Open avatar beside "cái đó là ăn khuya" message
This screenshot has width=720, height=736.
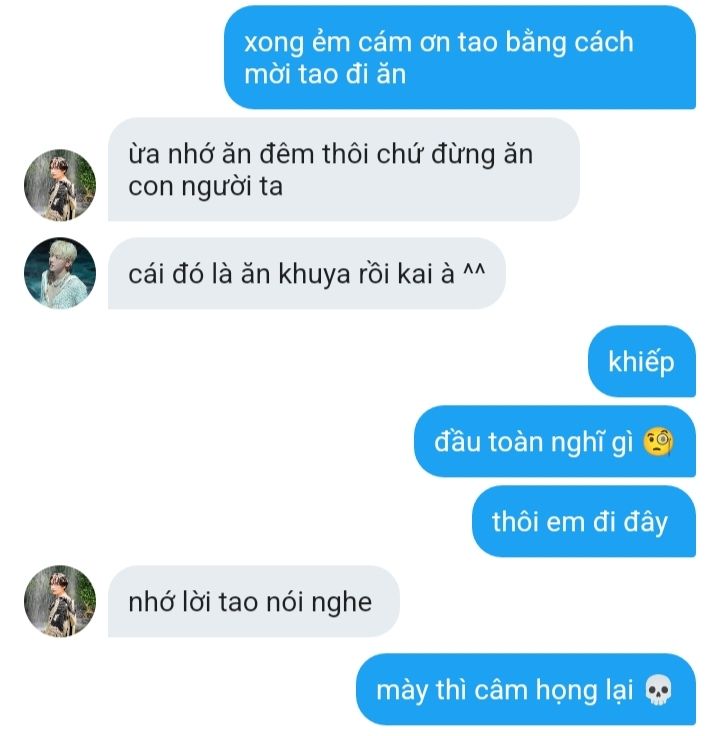pyautogui.click(x=60, y=273)
